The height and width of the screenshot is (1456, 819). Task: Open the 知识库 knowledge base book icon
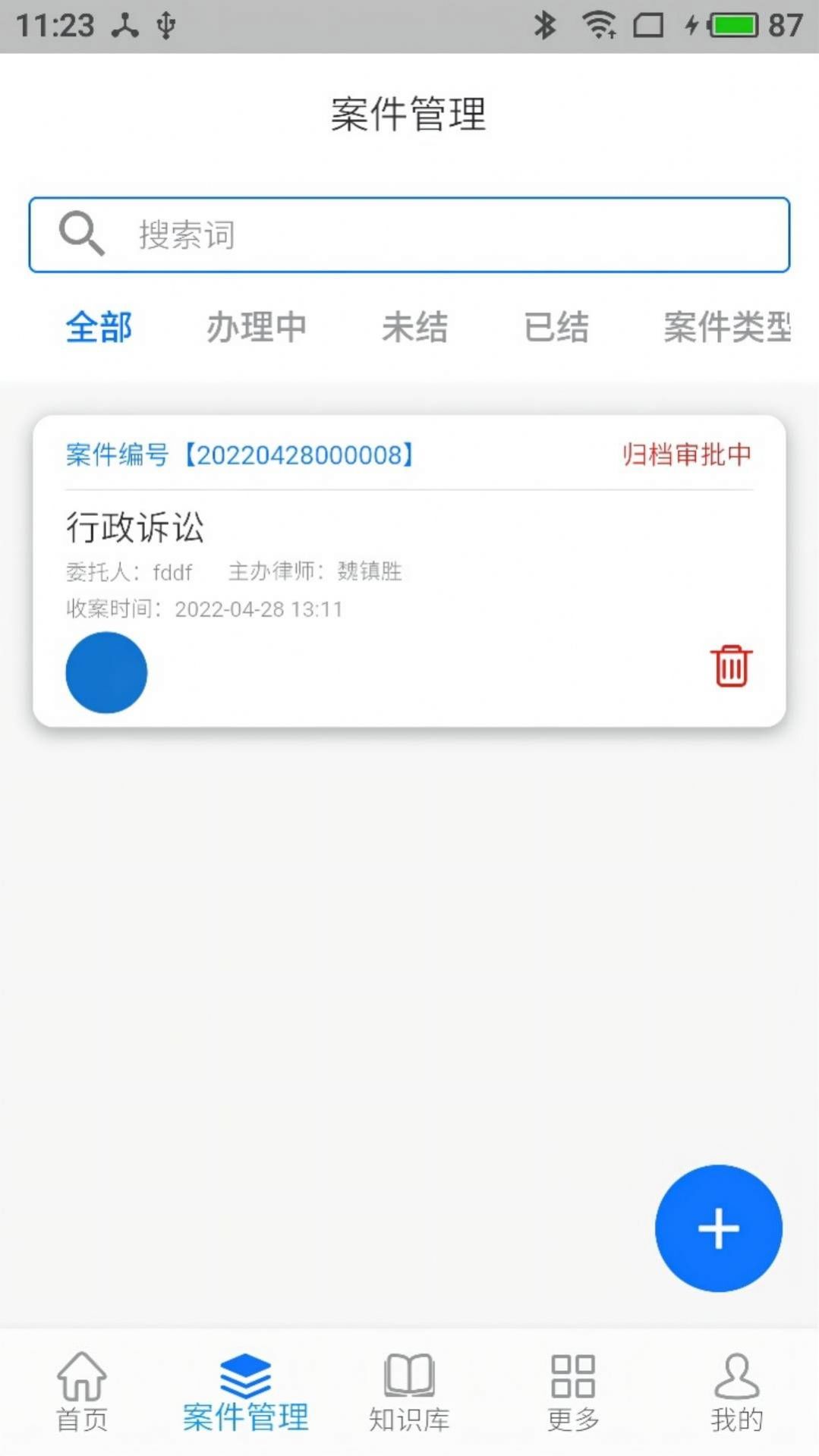(x=409, y=1388)
